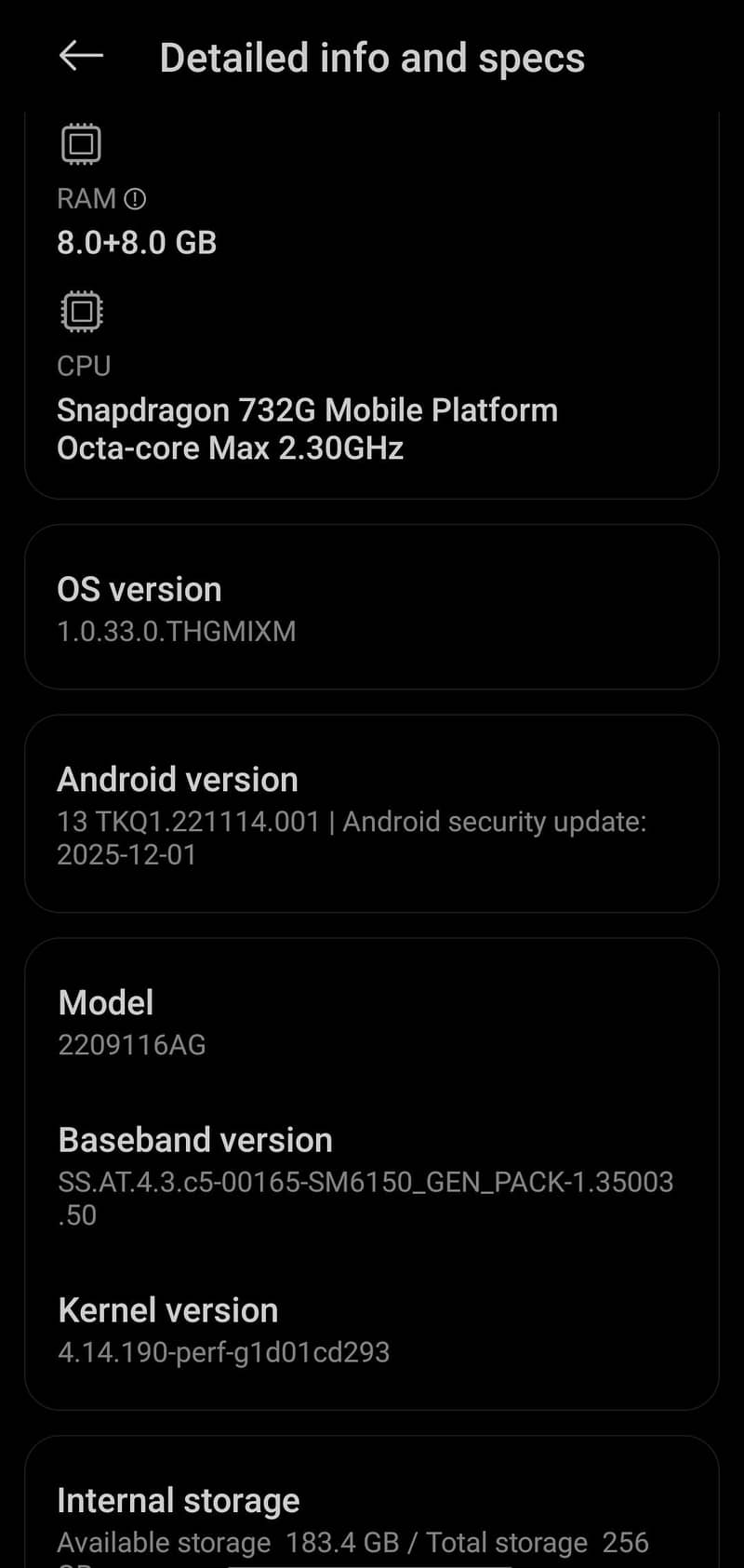Select the back arrow icon

coord(79,56)
